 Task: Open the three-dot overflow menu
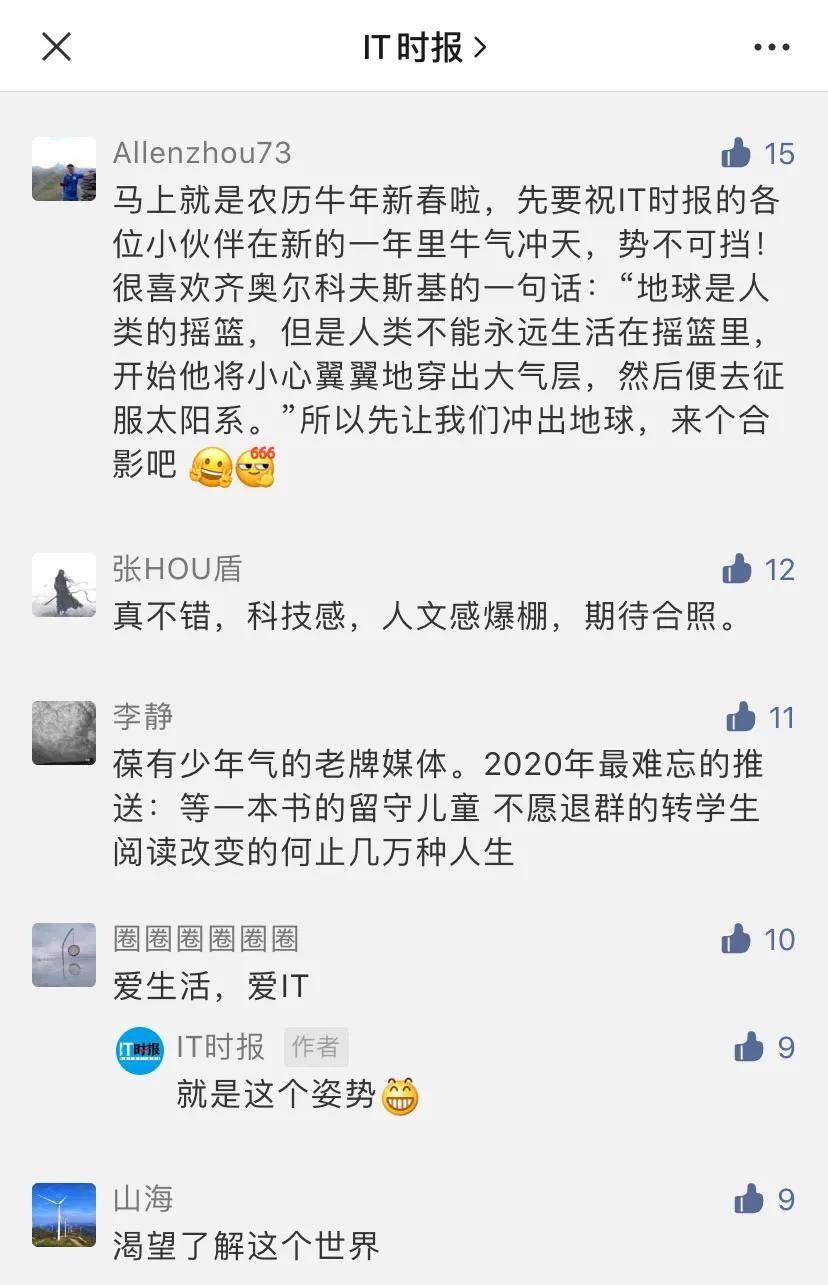(x=771, y=47)
